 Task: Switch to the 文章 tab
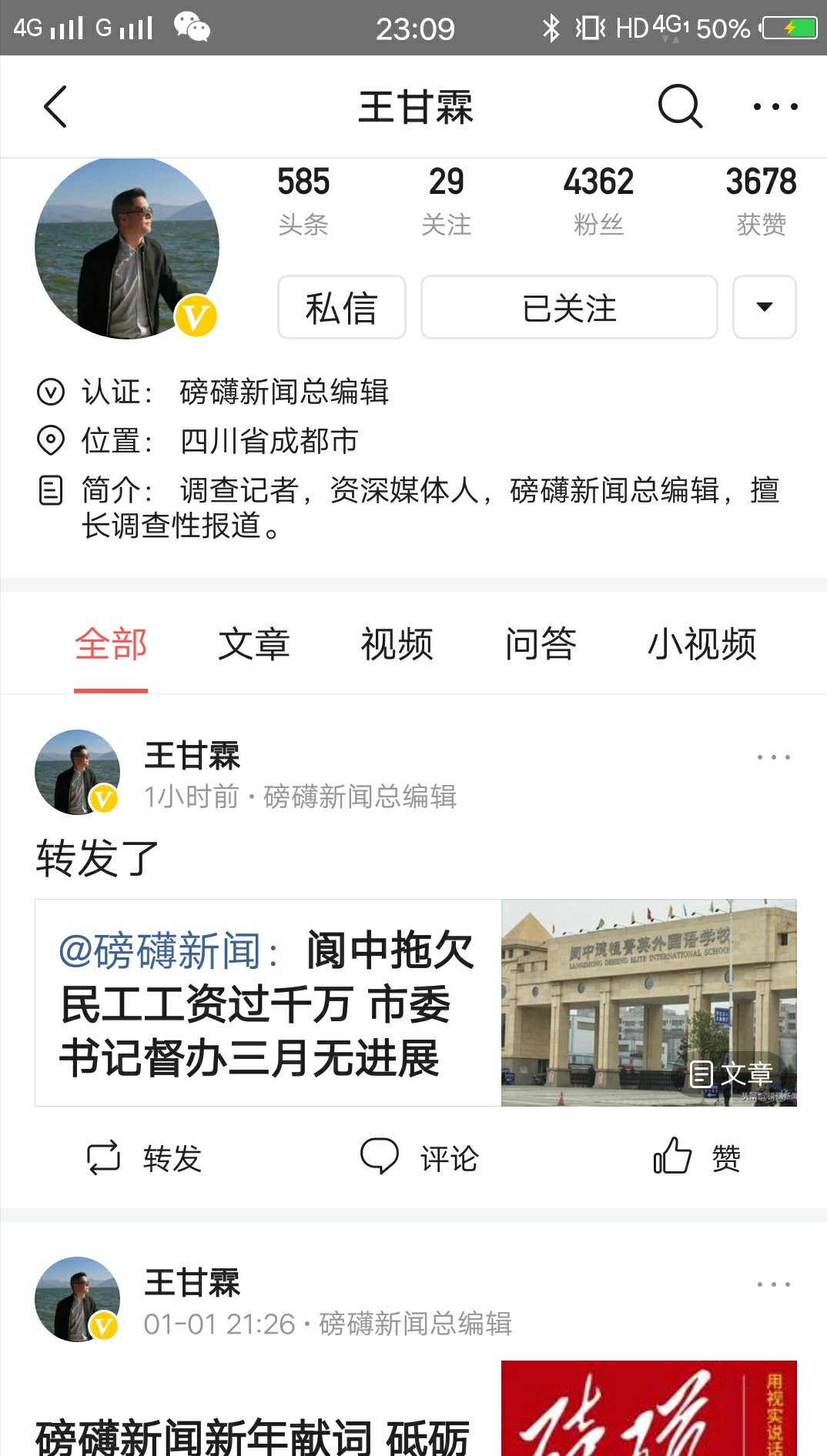tap(253, 644)
